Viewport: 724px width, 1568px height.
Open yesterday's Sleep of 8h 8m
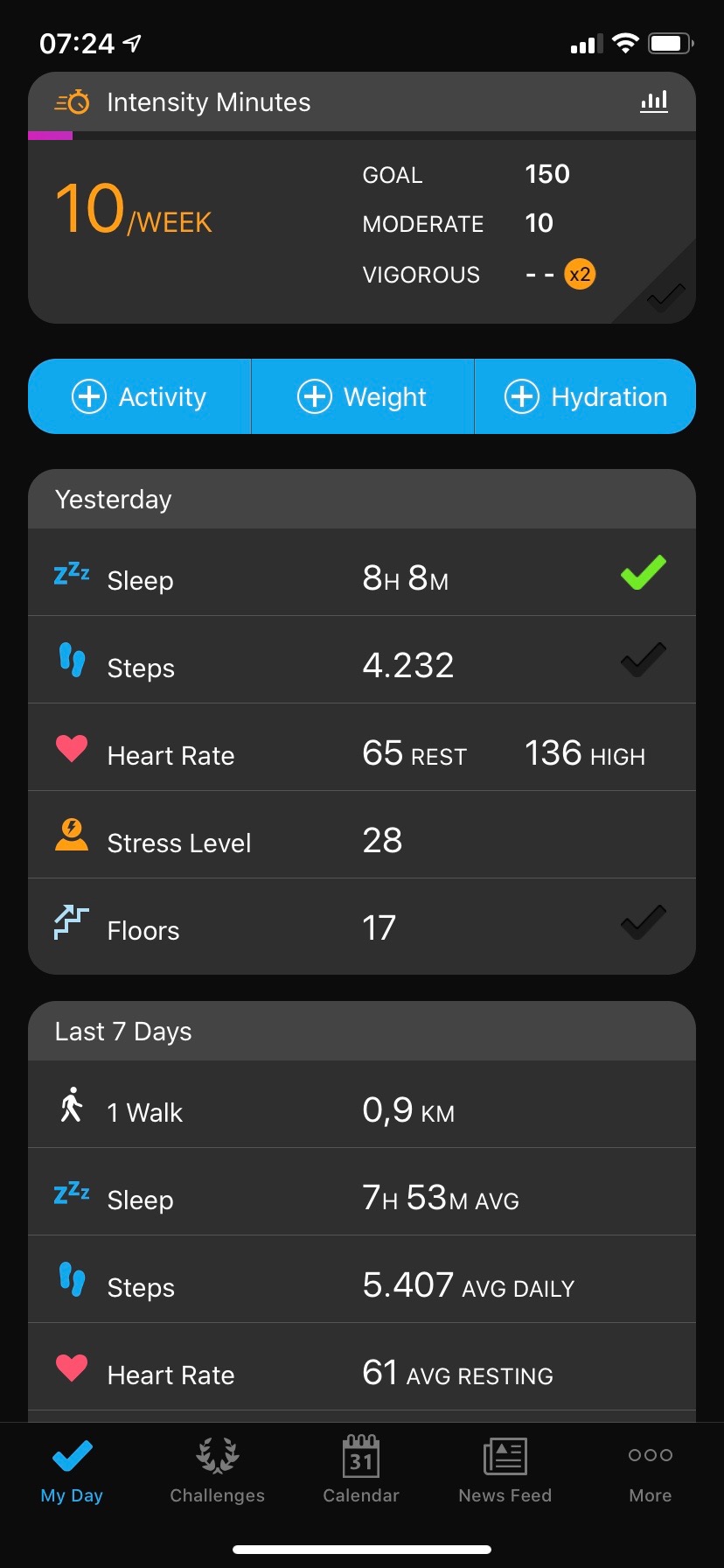(x=362, y=572)
